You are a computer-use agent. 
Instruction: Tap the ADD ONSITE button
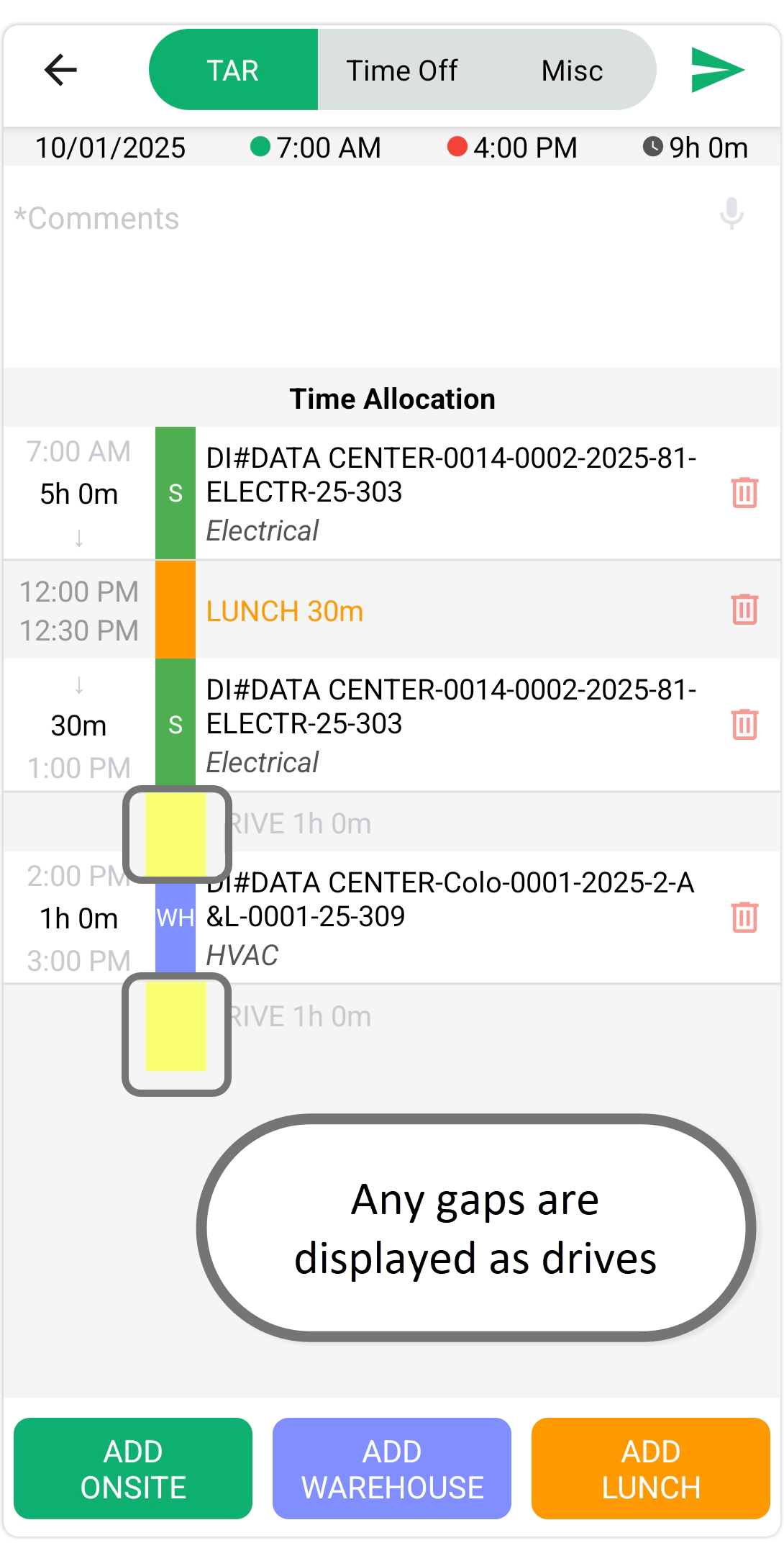pyautogui.click(x=133, y=1468)
